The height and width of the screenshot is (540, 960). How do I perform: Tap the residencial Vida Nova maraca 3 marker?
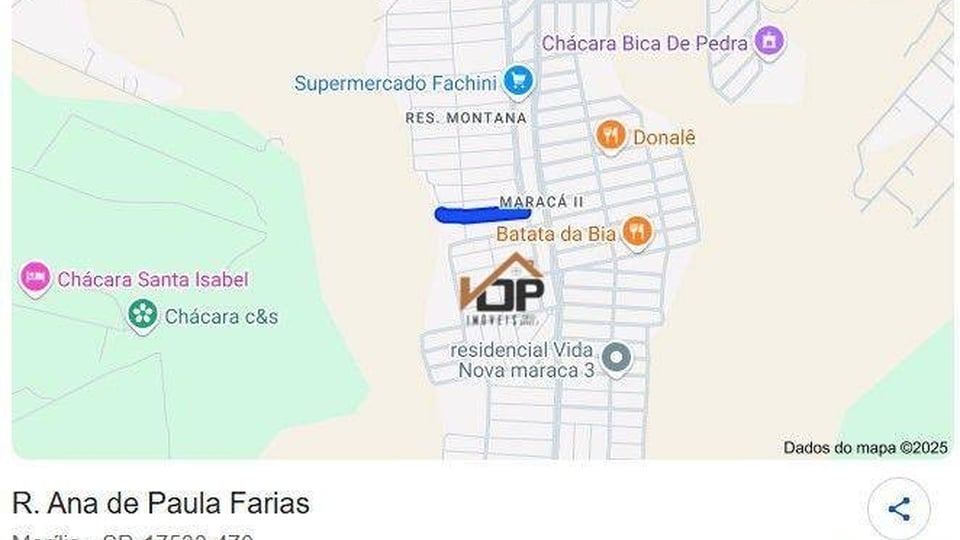click(618, 358)
